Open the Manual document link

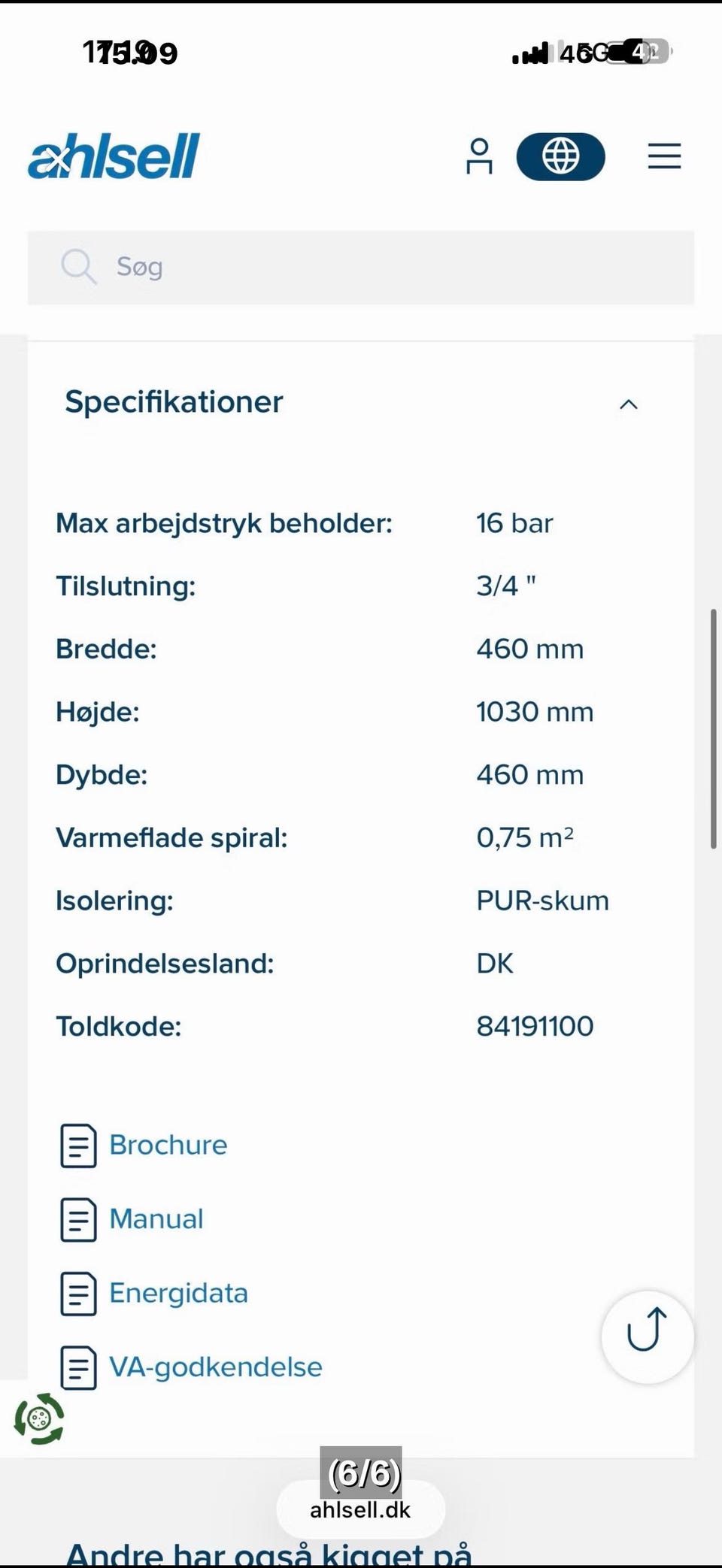132,1219
